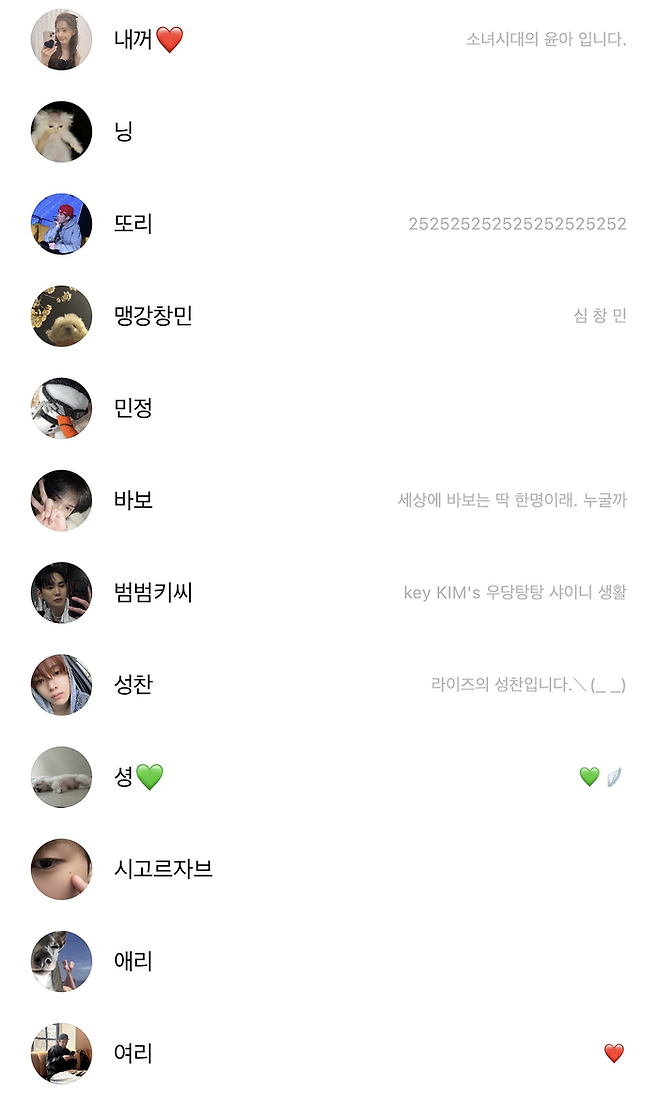Open the 내꺼❤️ friend row
The image size is (658, 1101).
click(148, 40)
